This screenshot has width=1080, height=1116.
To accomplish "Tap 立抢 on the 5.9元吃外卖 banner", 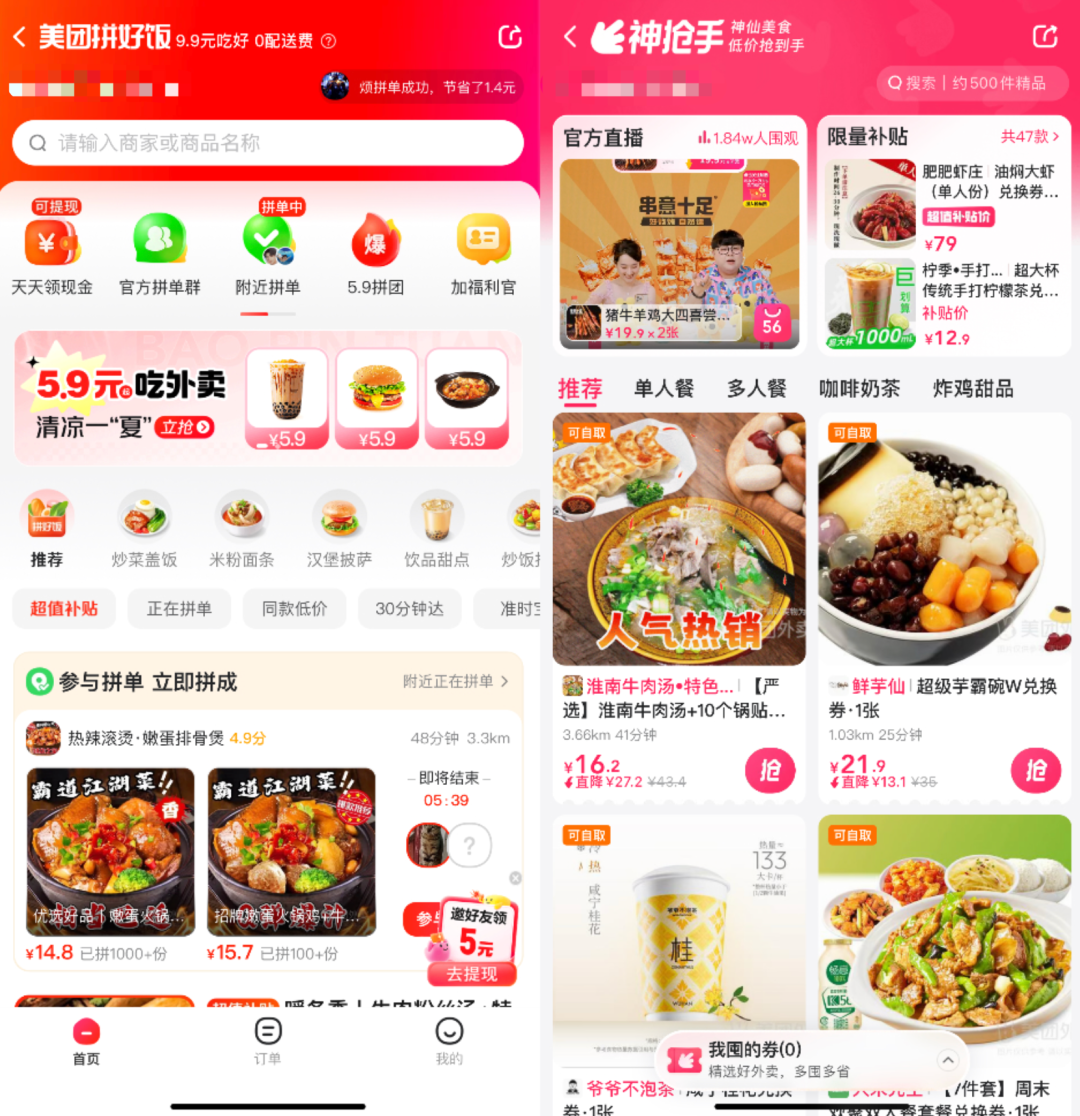I will pos(187,427).
